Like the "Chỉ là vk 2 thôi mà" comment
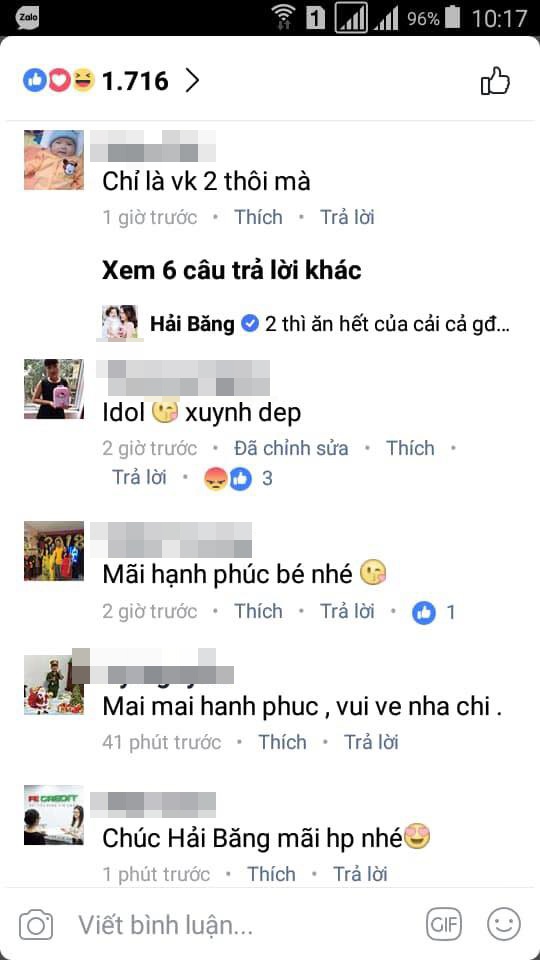This screenshot has width=540, height=960. (x=258, y=217)
